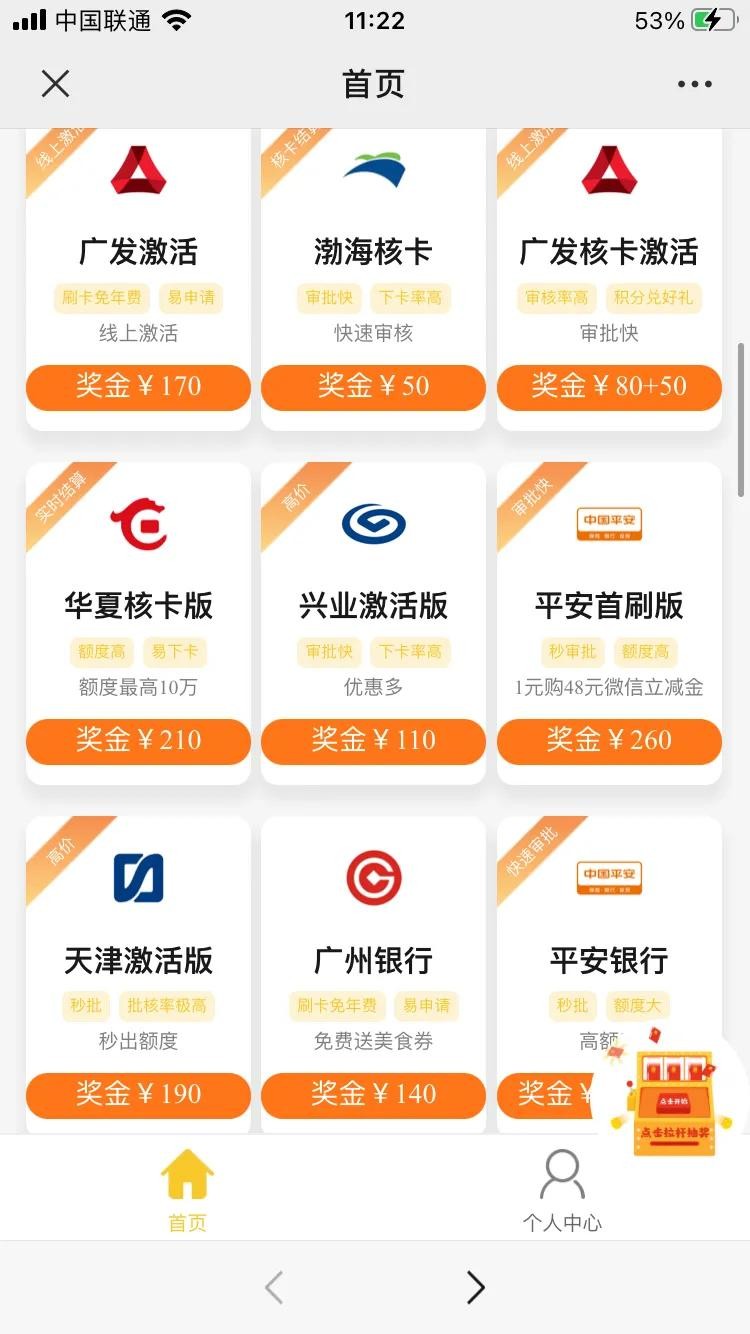The image size is (750, 1334).
Task: Open the three-dot overflow menu
Action: 694,84
